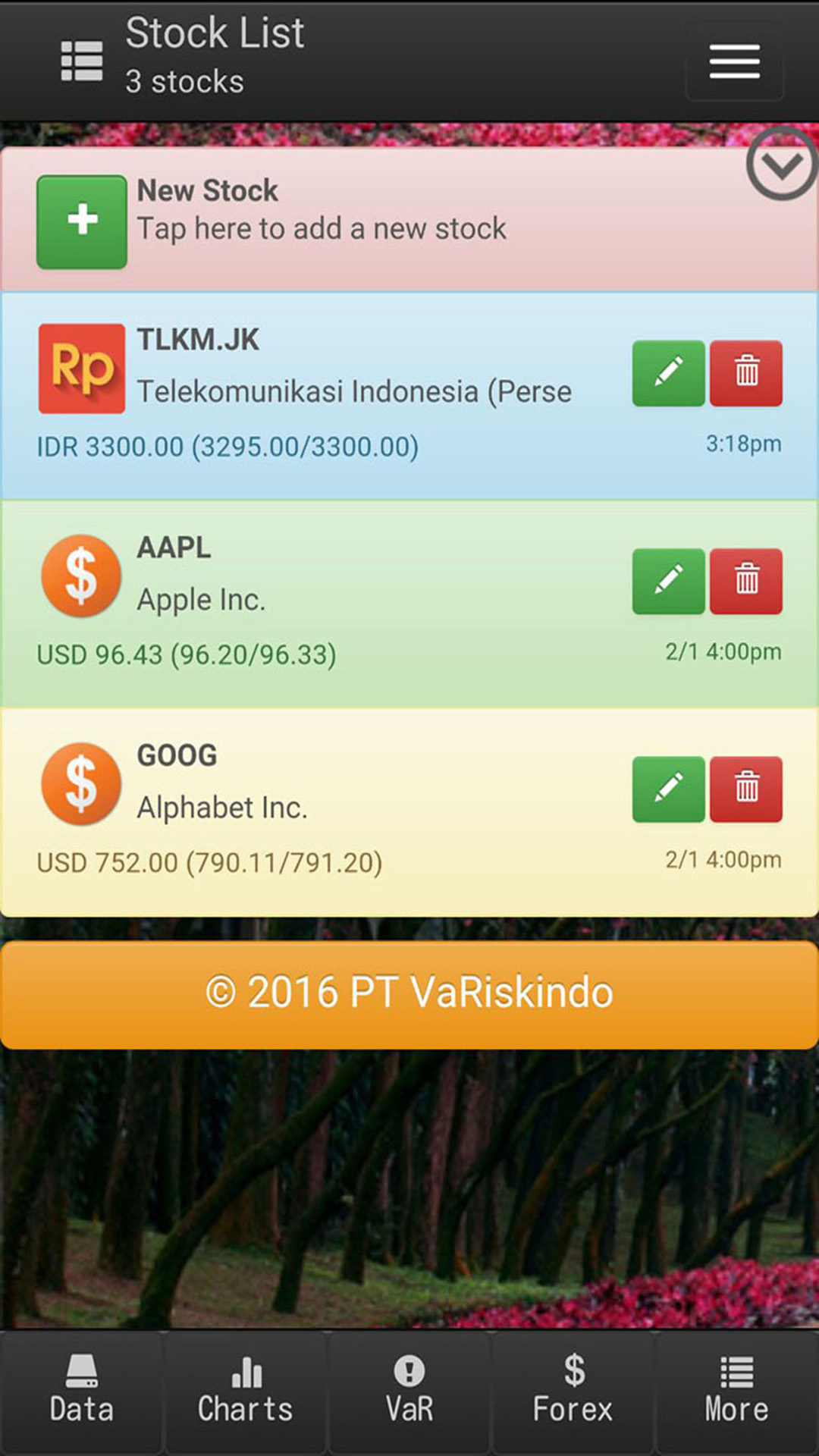Open the hamburger menu
This screenshot has height=1456, width=819.
[733, 62]
